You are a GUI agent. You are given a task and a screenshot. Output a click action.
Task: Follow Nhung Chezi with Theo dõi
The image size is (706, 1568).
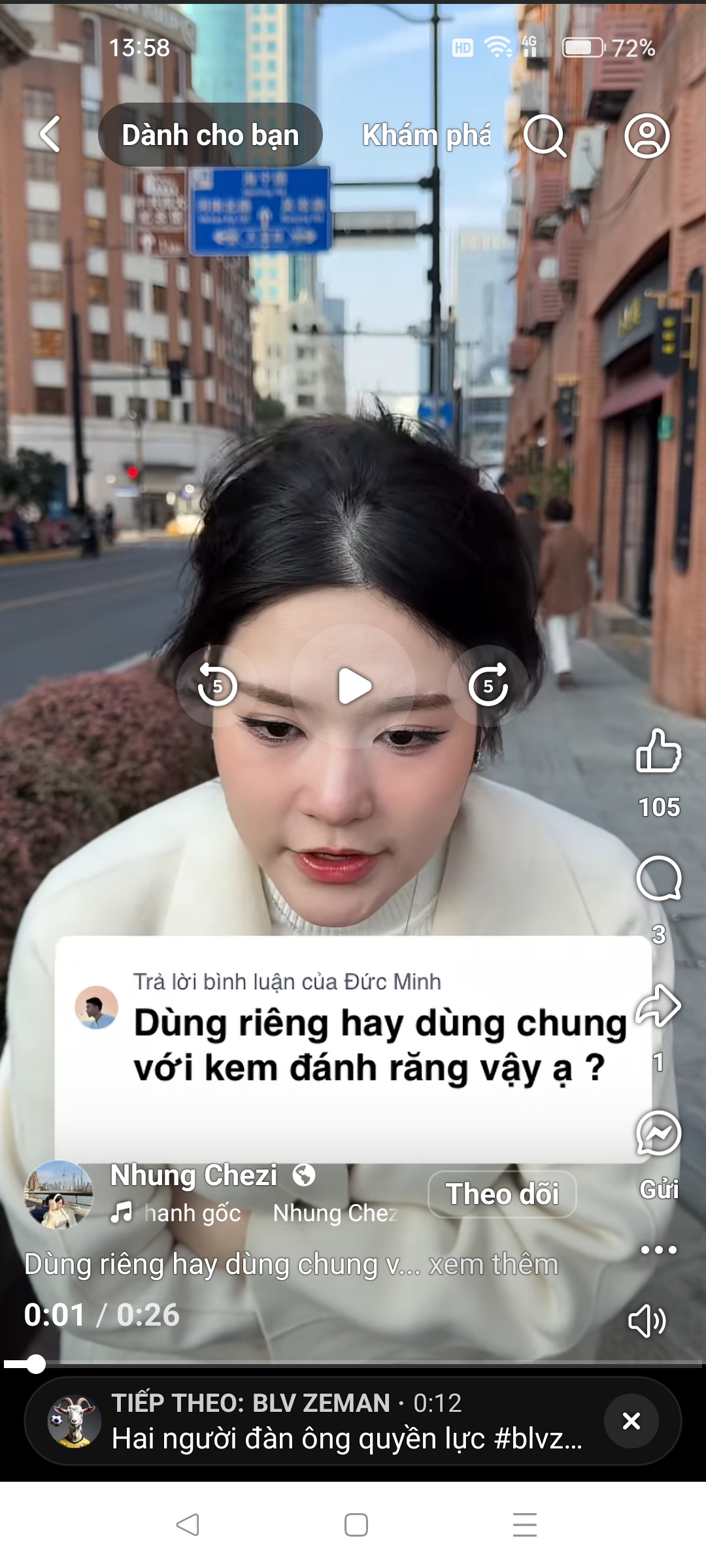click(502, 1194)
